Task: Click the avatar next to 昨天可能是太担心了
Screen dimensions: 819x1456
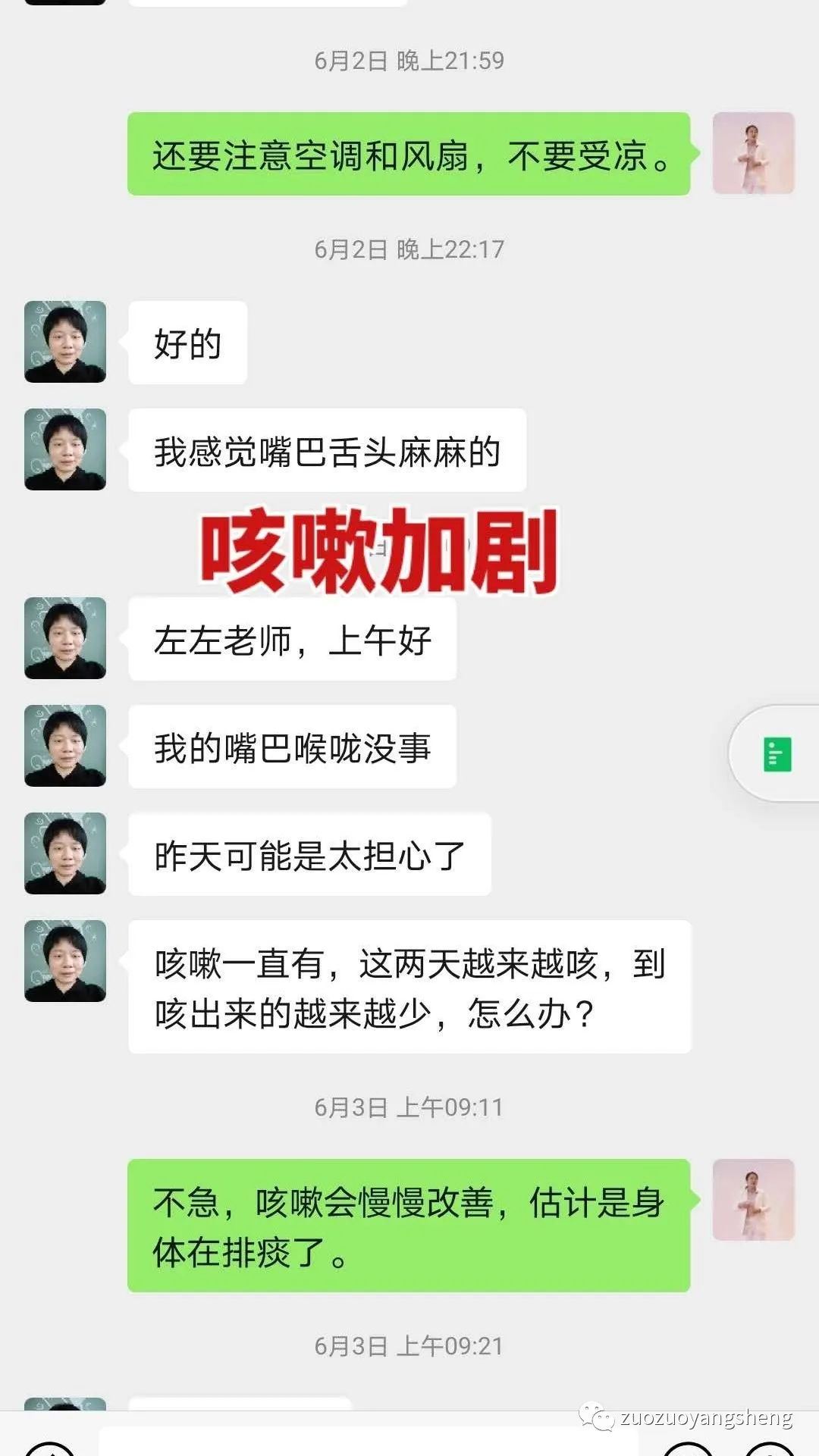Action: pos(64,853)
